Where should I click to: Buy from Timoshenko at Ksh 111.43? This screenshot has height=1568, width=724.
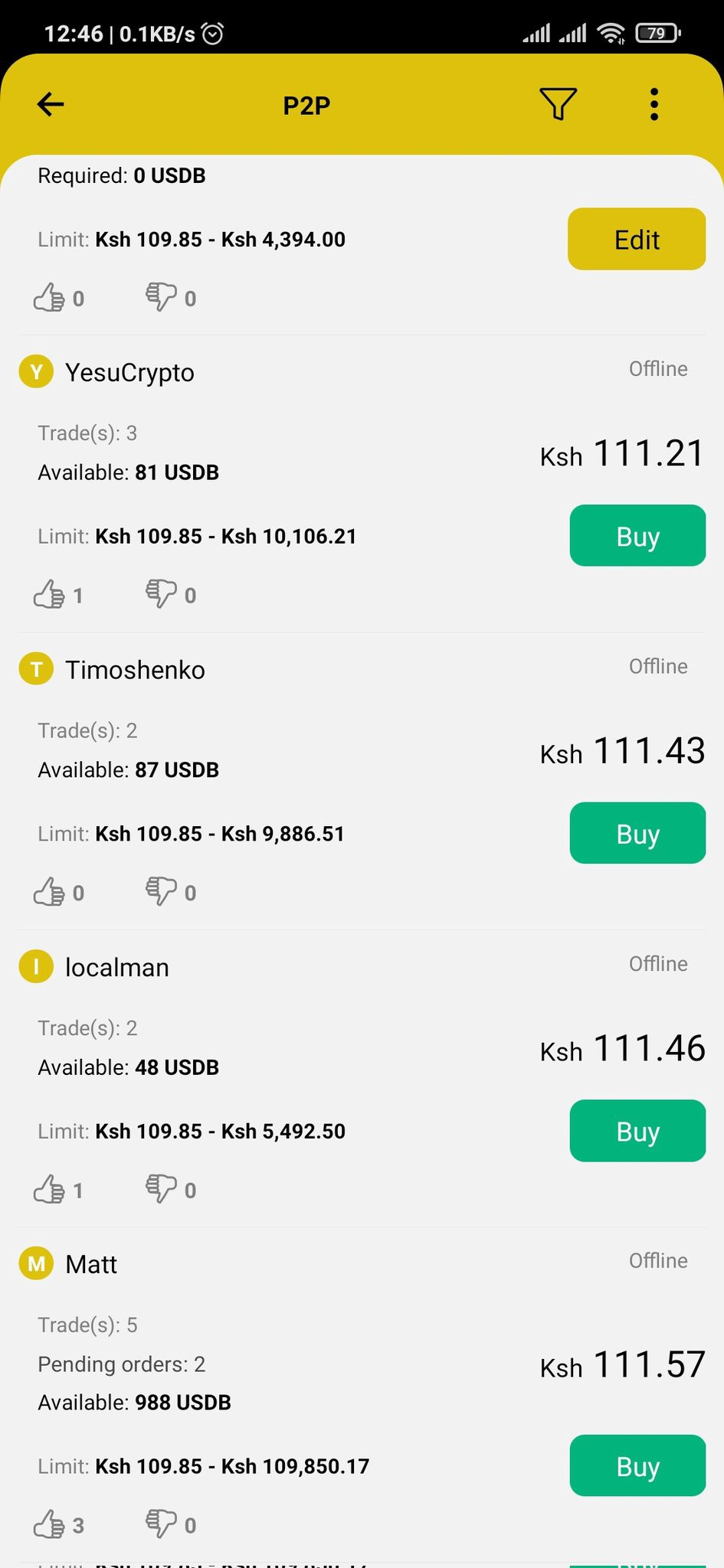pyautogui.click(x=637, y=833)
